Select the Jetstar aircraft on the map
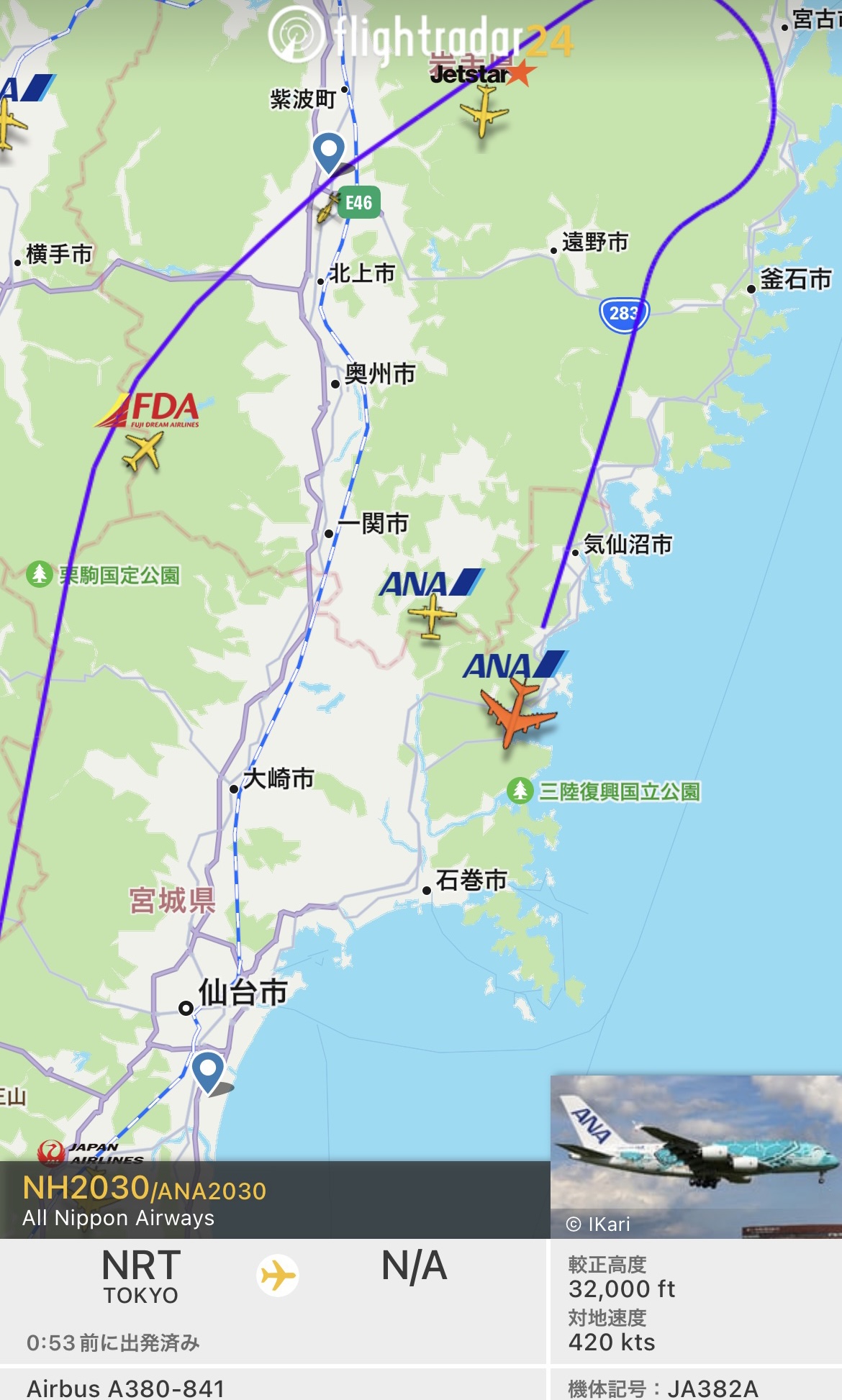 pyautogui.click(x=484, y=111)
